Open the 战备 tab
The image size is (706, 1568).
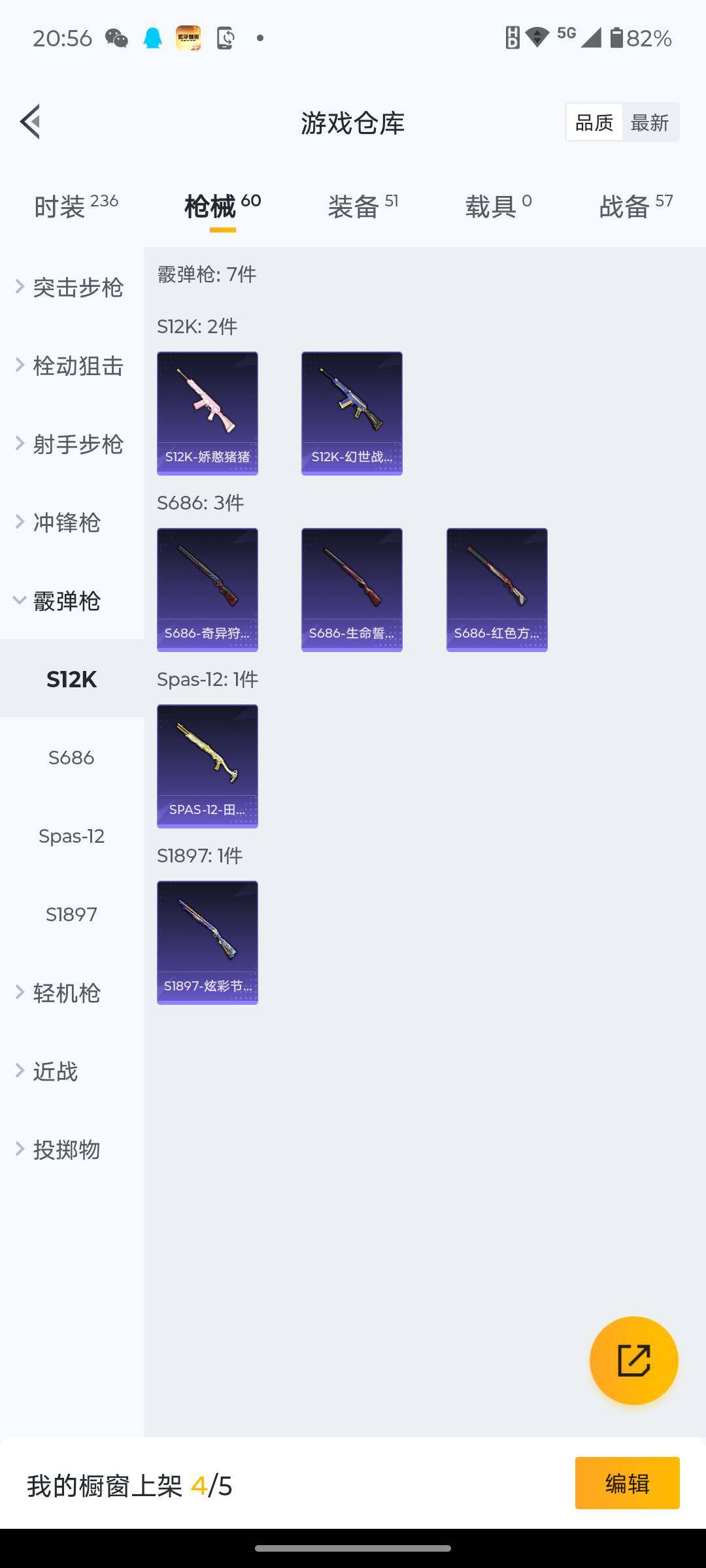(x=635, y=206)
